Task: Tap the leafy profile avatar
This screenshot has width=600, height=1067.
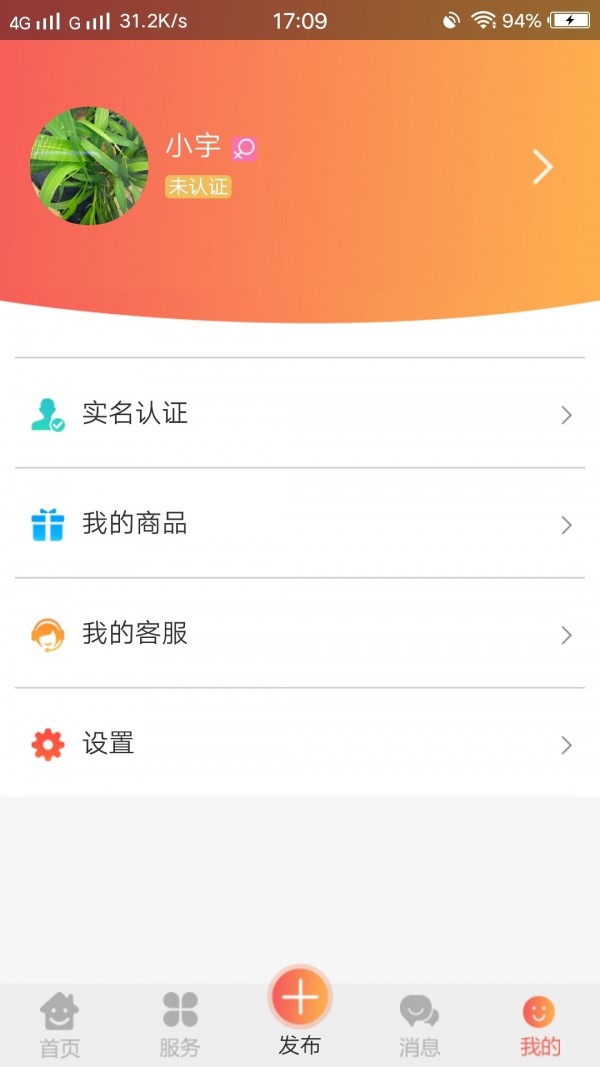Action: [89, 166]
